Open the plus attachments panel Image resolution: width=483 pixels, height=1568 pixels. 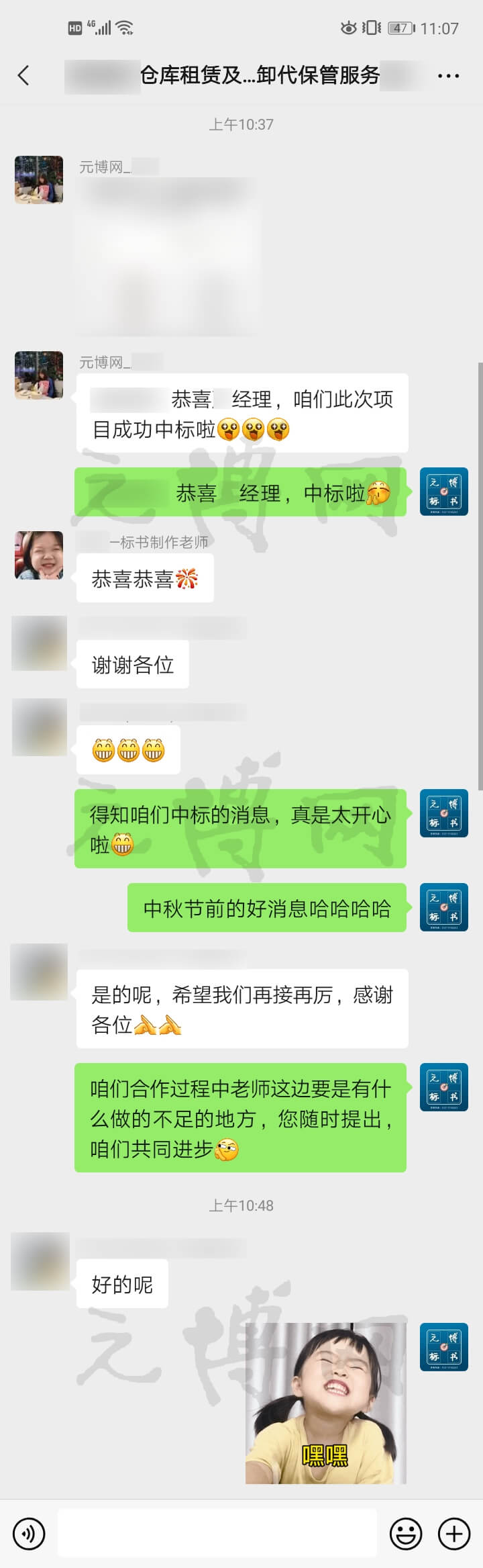point(453,1534)
